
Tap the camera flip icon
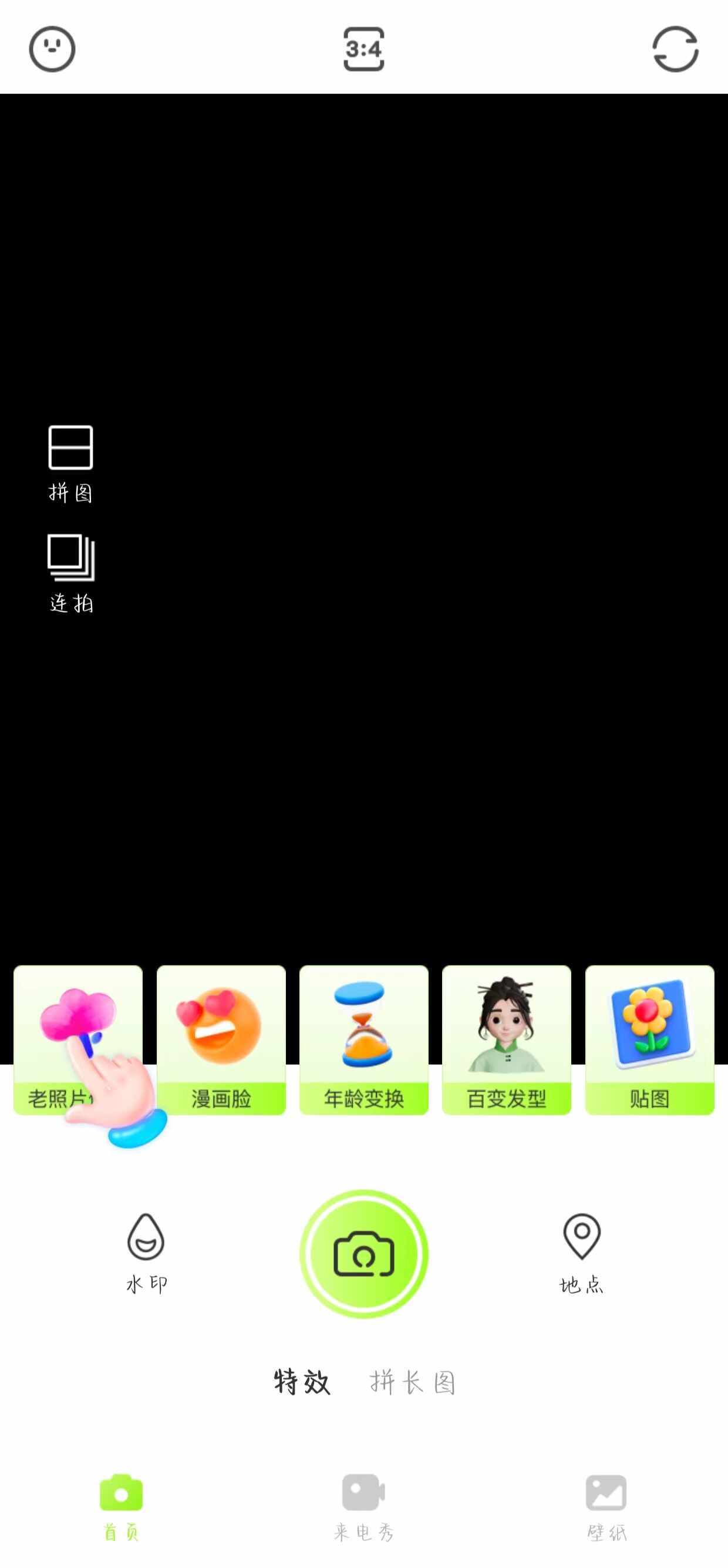click(x=675, y=50)
